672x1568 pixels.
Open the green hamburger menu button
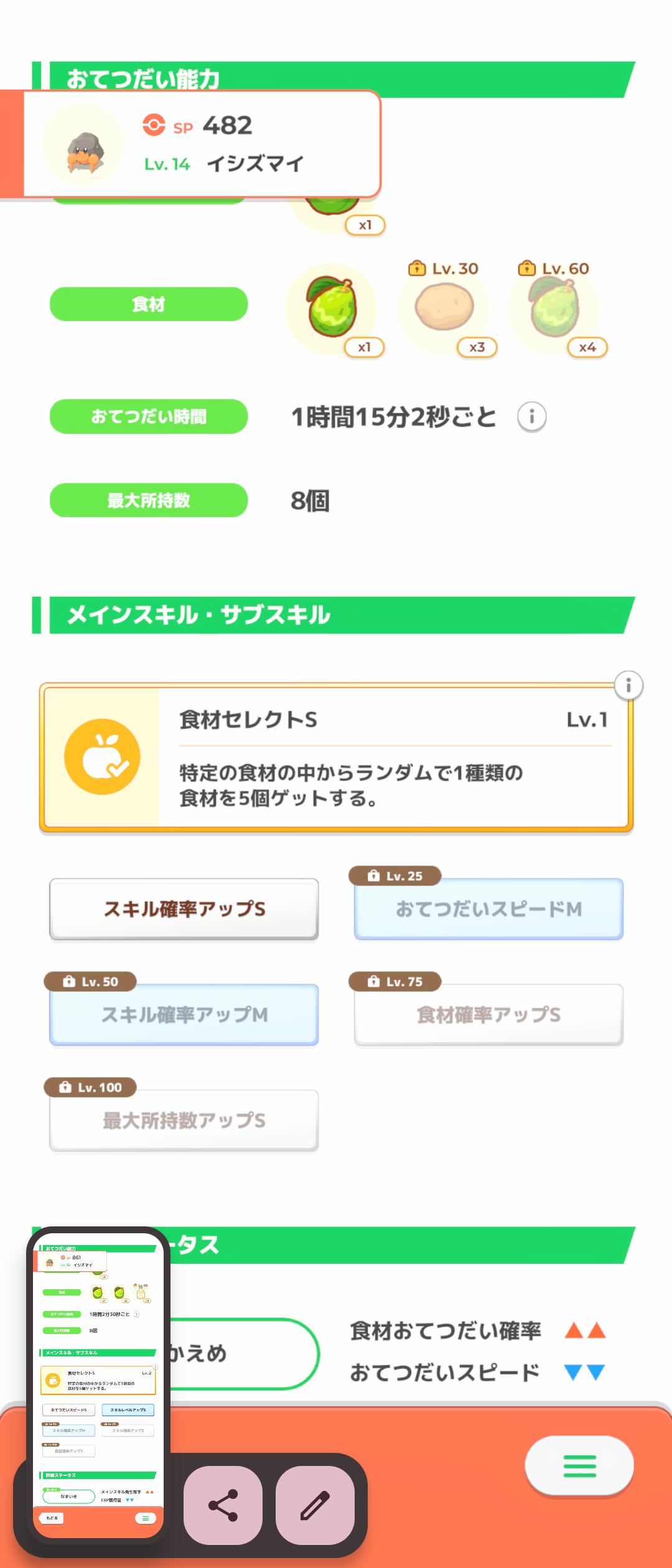(x=579, y=1466)
